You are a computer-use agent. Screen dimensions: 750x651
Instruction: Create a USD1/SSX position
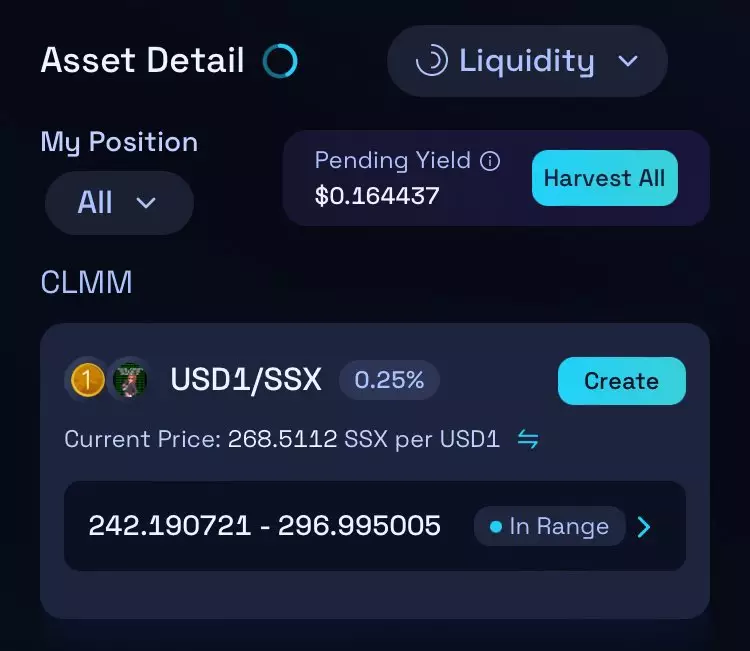click(621, 381)
